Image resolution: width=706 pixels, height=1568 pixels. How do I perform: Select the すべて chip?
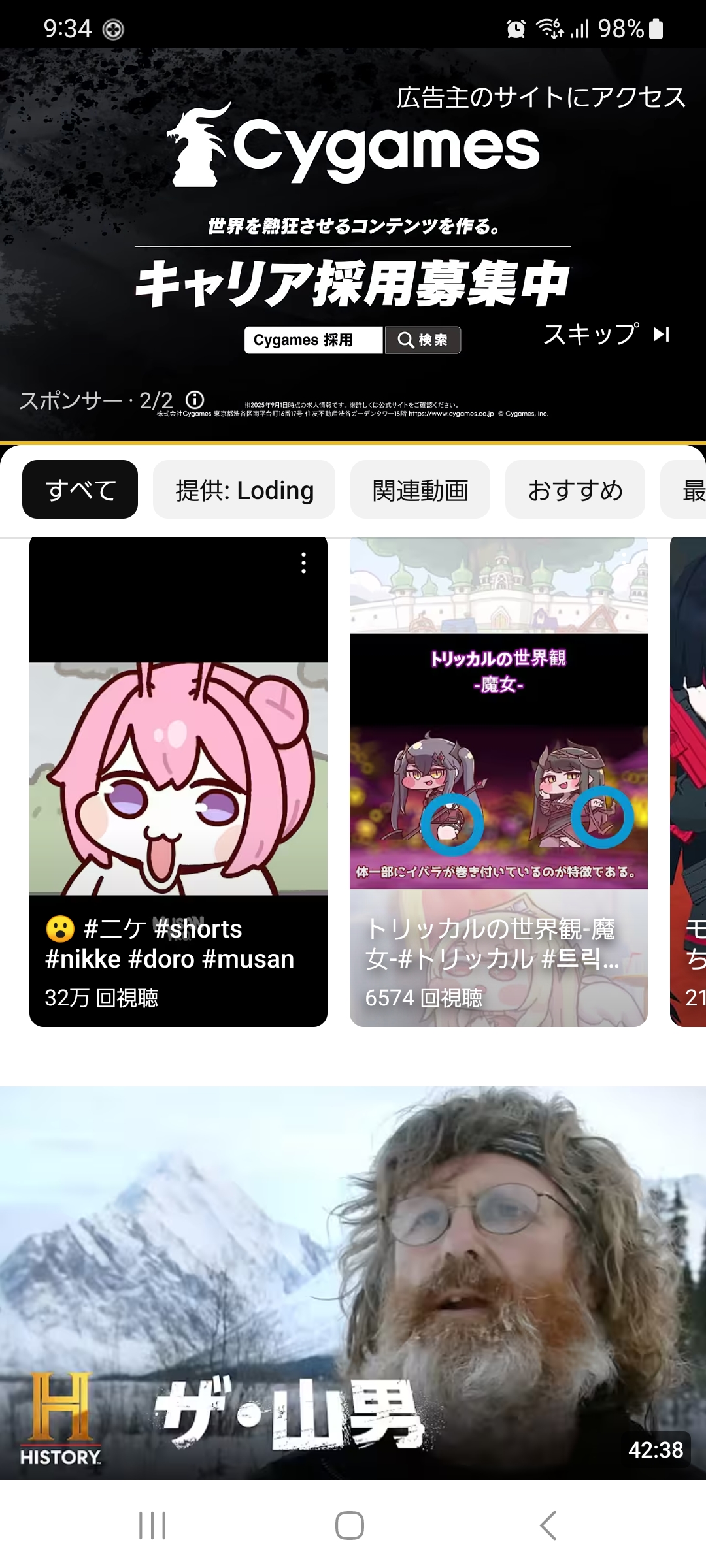(x=80, y=490)
